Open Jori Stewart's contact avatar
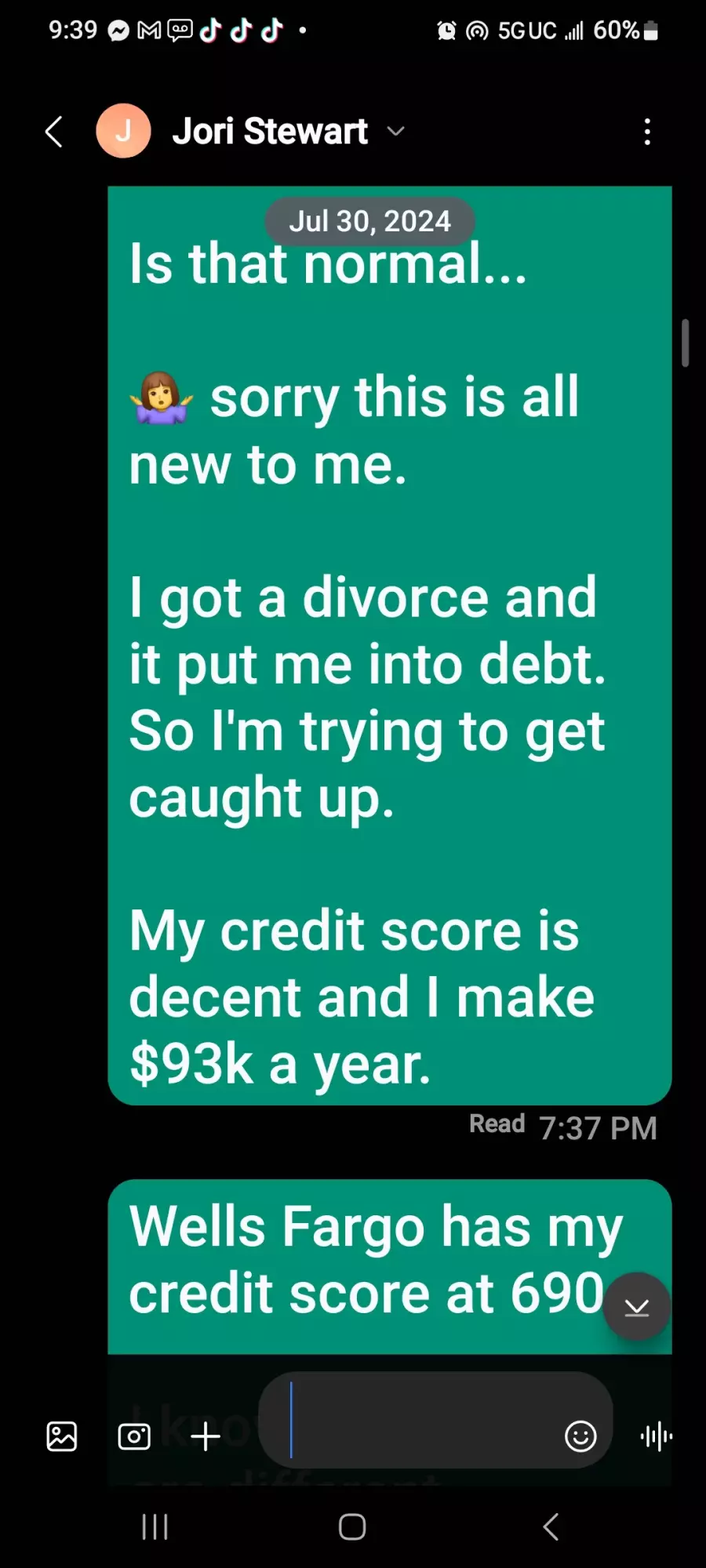 123,131
